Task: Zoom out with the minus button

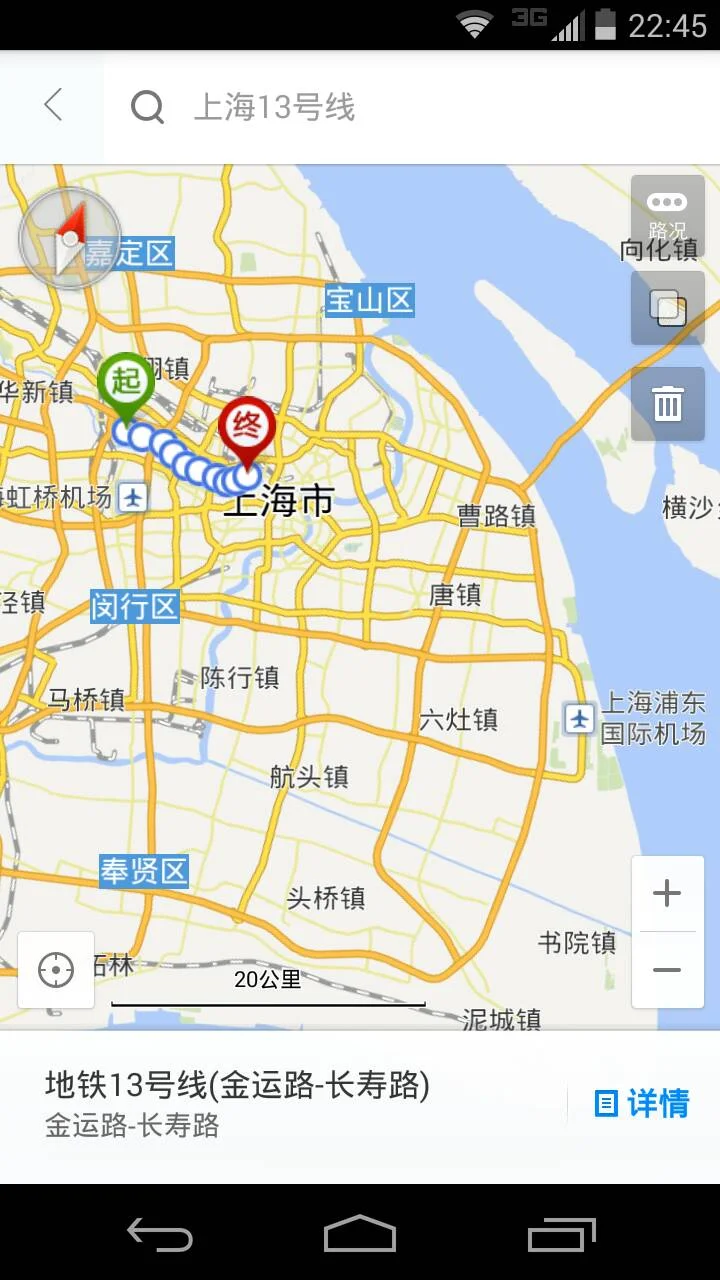Action: 667,970
